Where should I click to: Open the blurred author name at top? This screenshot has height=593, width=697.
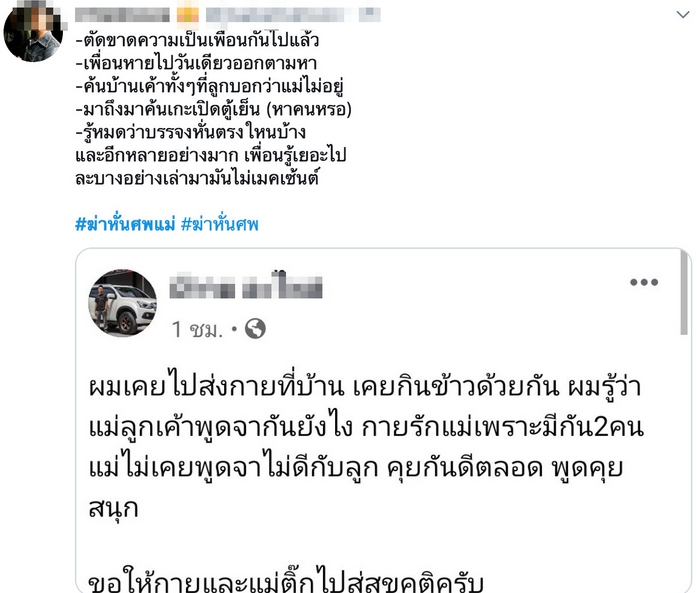click(122, 15)
